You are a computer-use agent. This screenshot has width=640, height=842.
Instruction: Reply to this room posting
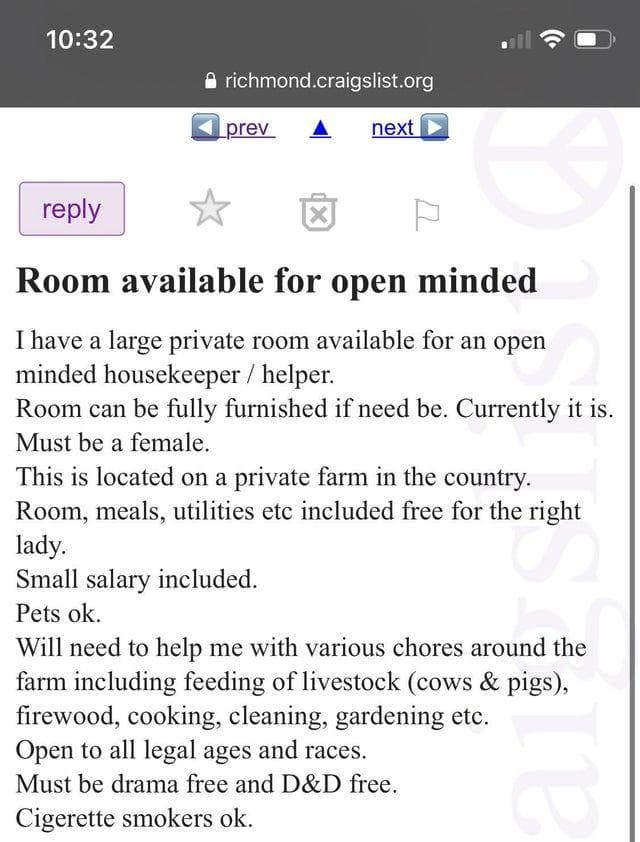point(72,209)
